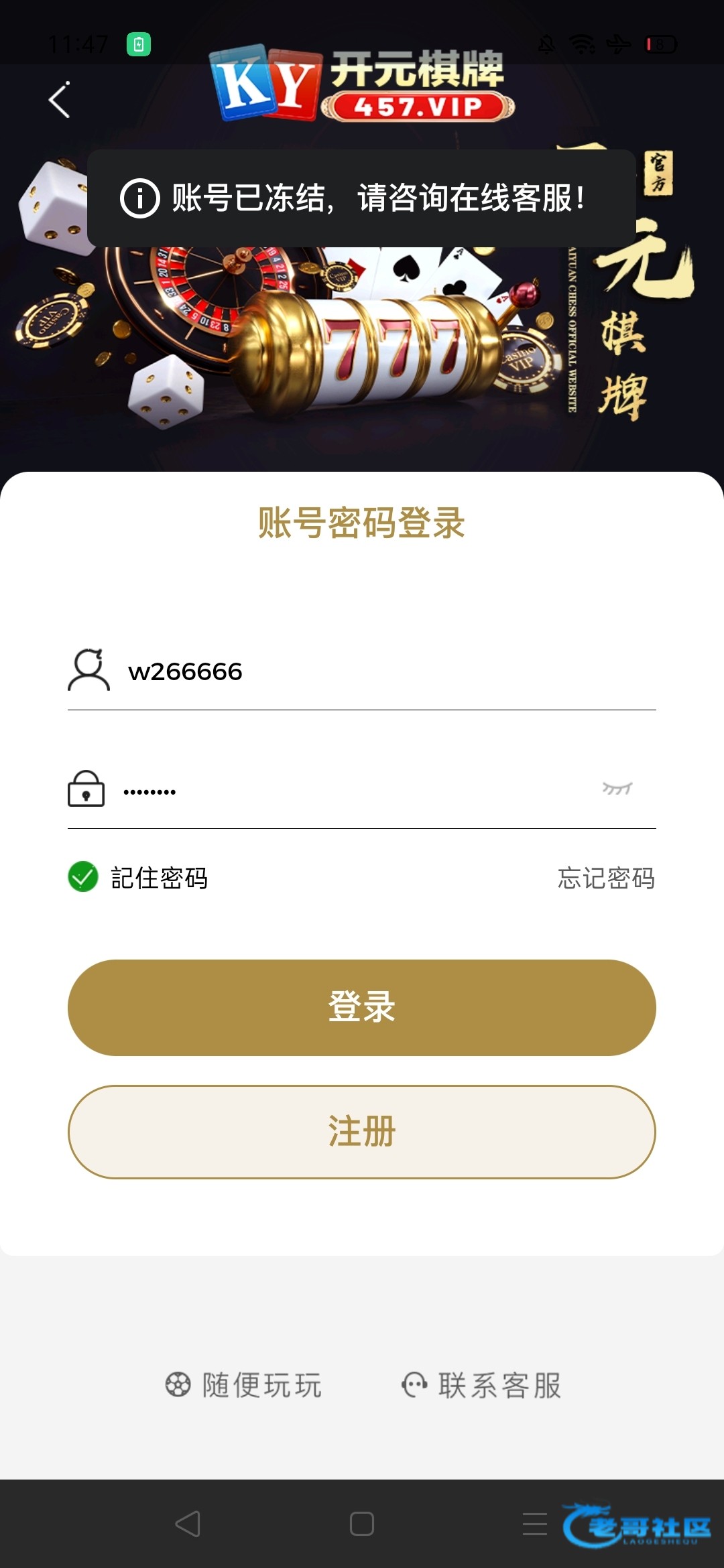The height and width of the screenshot is (1568, 724).
Task: Tap the system back triangle button
Action: click(x=188, y=1524)
